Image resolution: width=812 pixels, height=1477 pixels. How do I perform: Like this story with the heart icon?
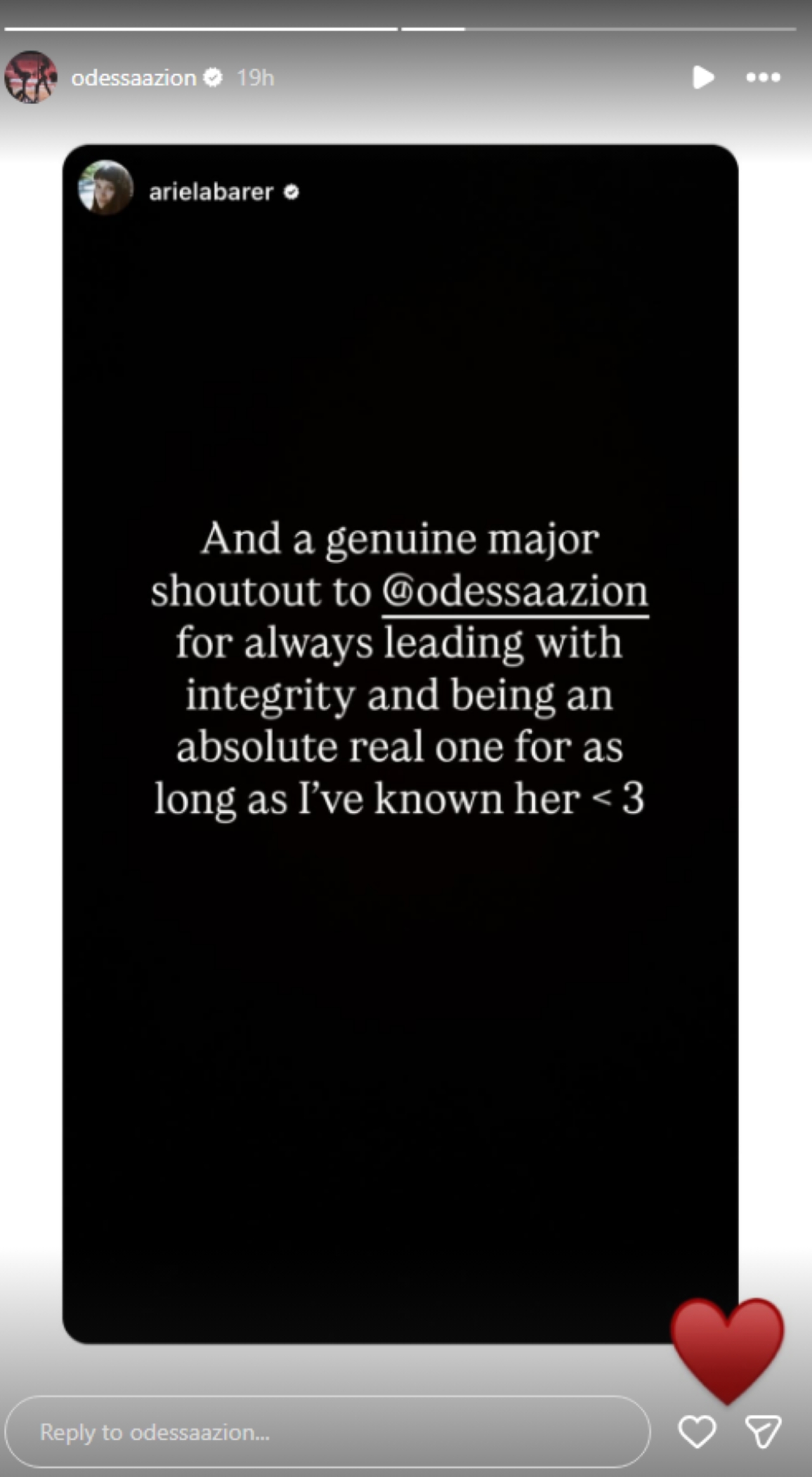[697, 1432]
